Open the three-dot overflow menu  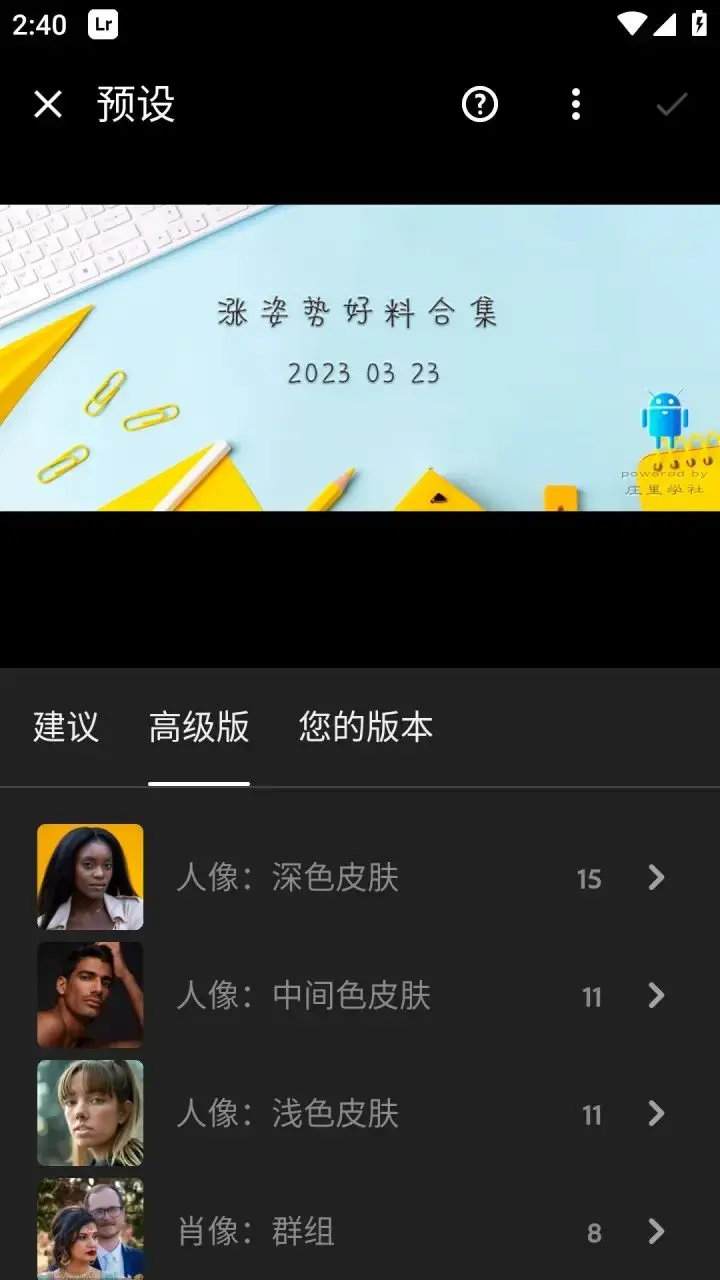[x=576, y=104]
